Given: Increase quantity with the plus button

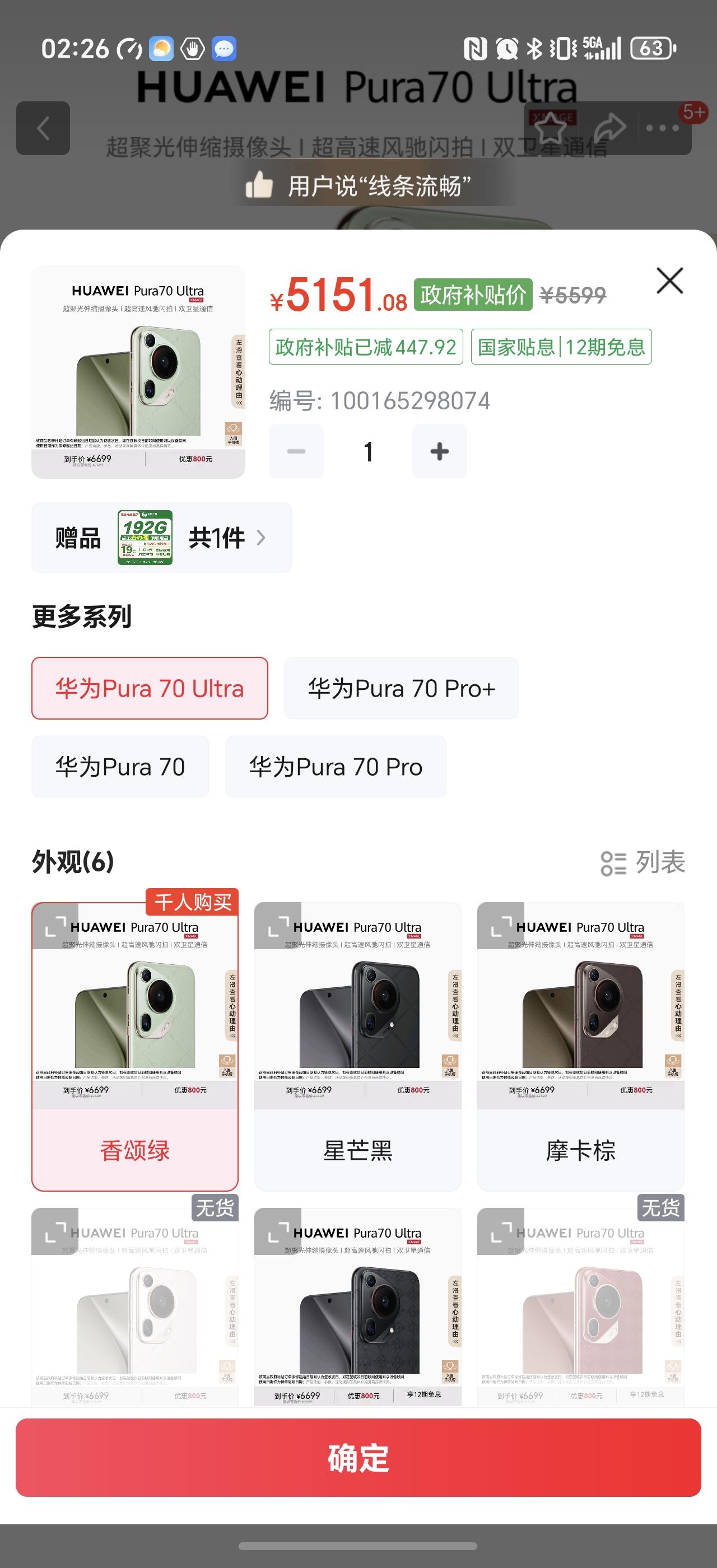Looking at the screenshot, I should coord(439,451).
